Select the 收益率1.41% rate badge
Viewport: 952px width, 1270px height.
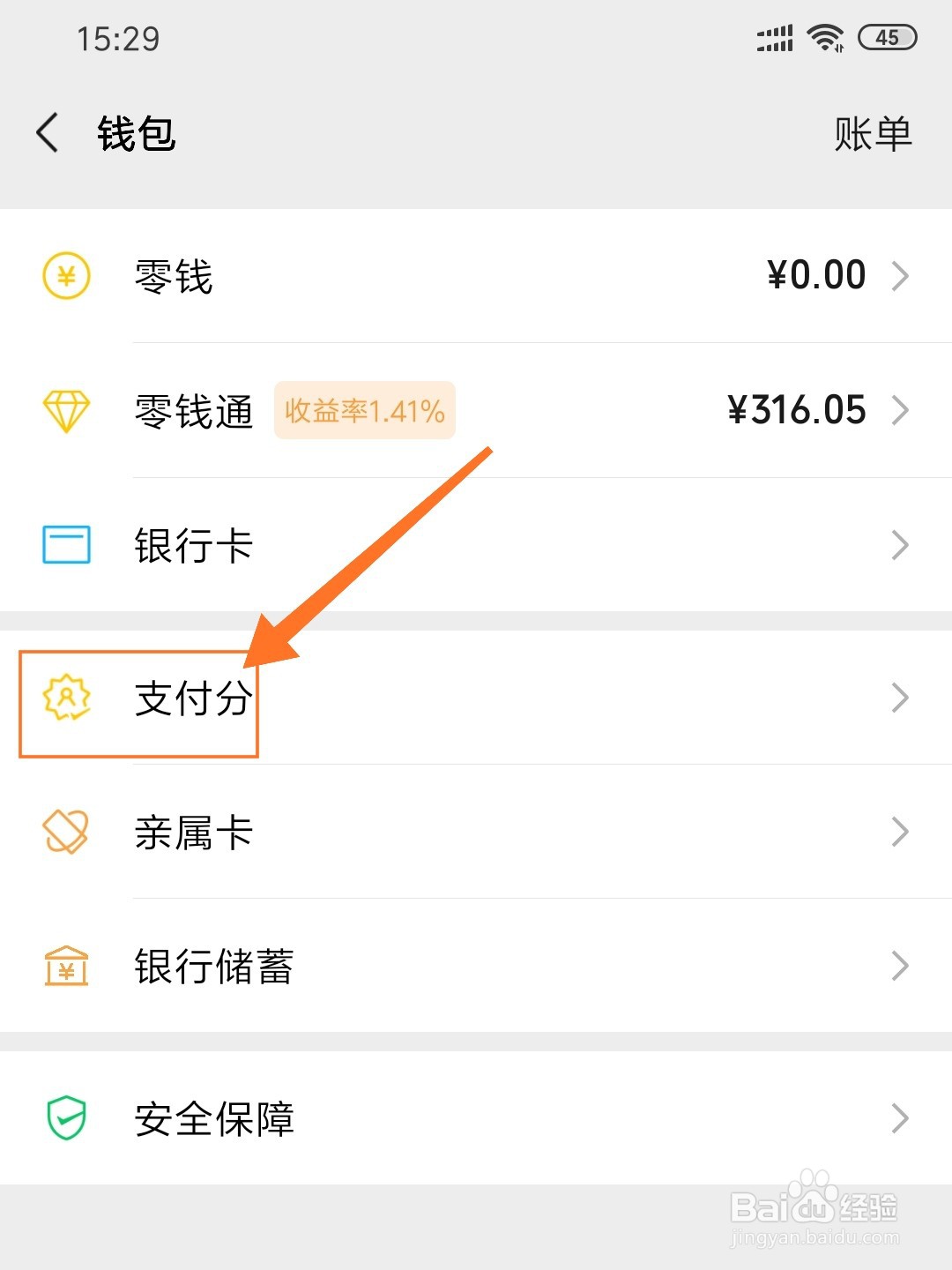[x=364, y=410]
